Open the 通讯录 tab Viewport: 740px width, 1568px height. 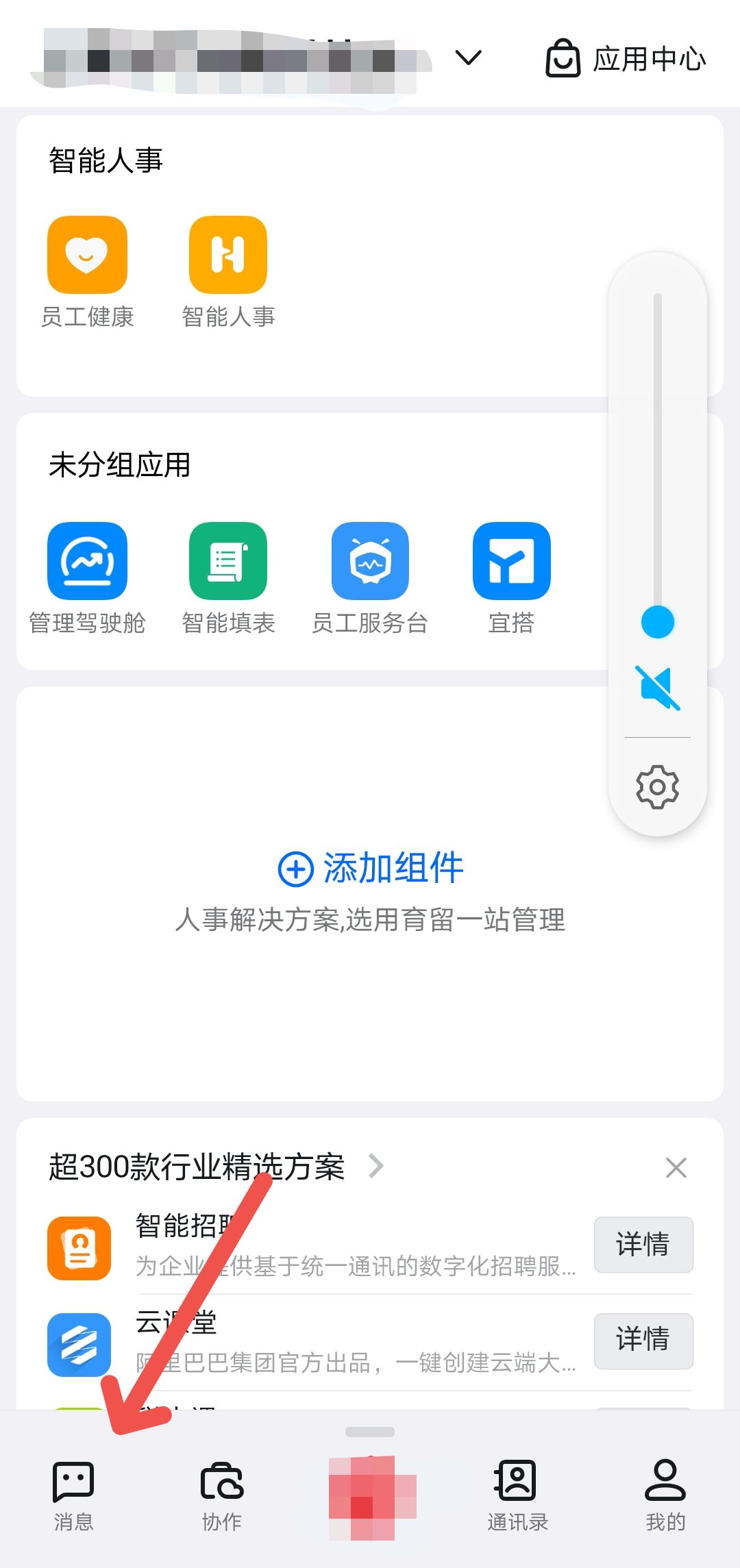[x=516, y=1492]
